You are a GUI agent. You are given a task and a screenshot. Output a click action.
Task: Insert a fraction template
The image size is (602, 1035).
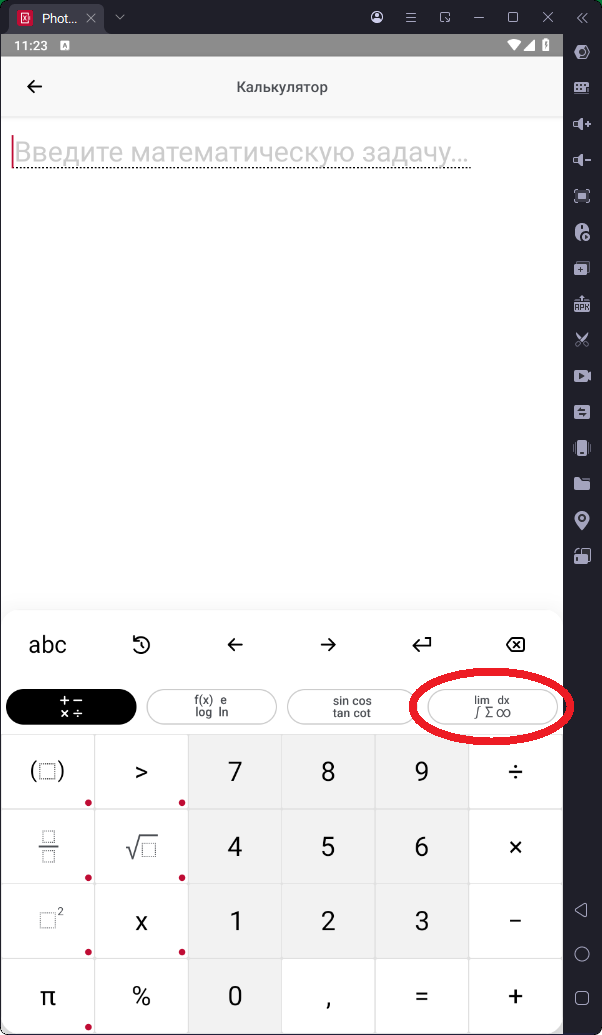click(48, 847)
